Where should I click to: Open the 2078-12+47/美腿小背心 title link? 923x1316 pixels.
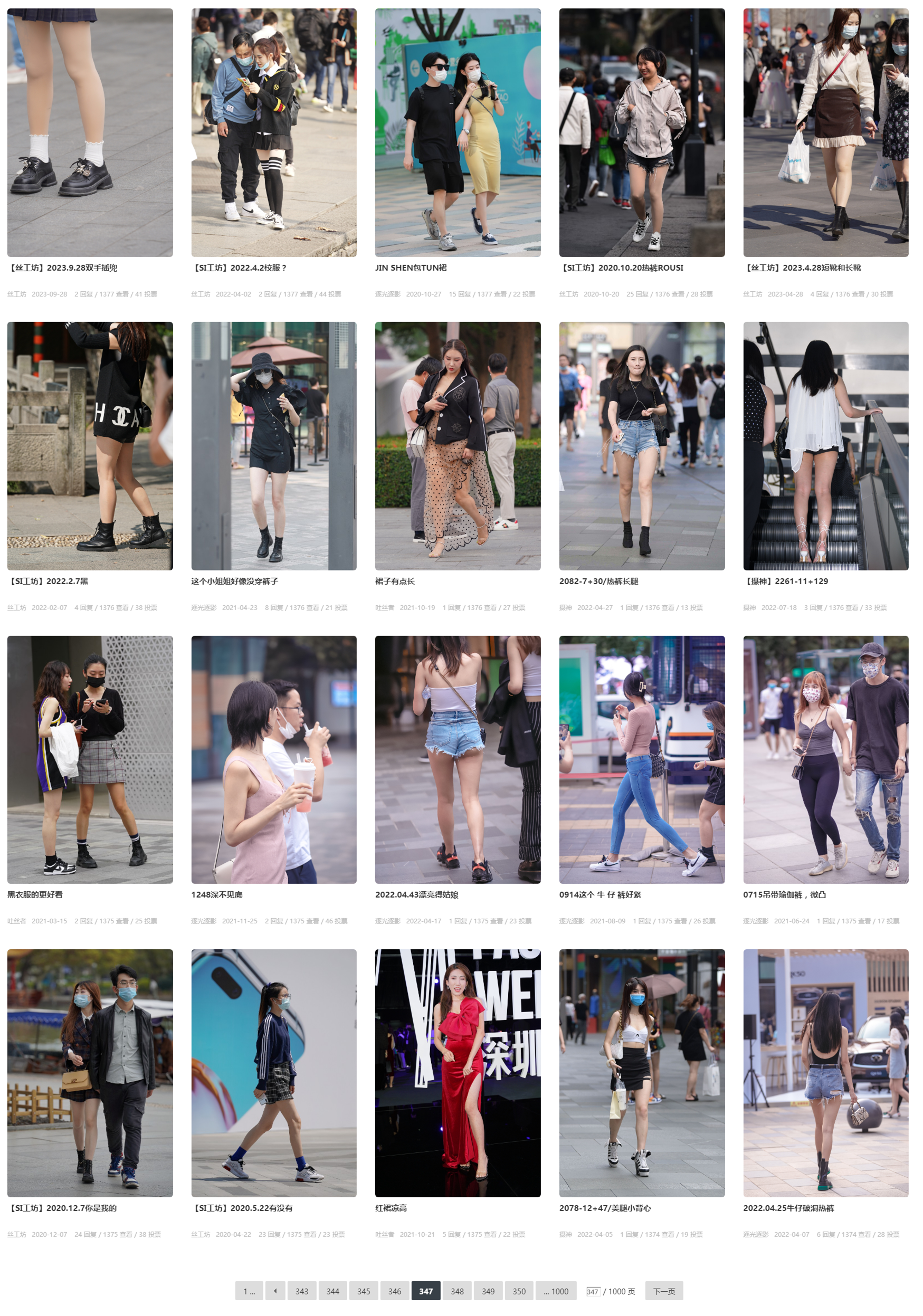coord(605,1208)
